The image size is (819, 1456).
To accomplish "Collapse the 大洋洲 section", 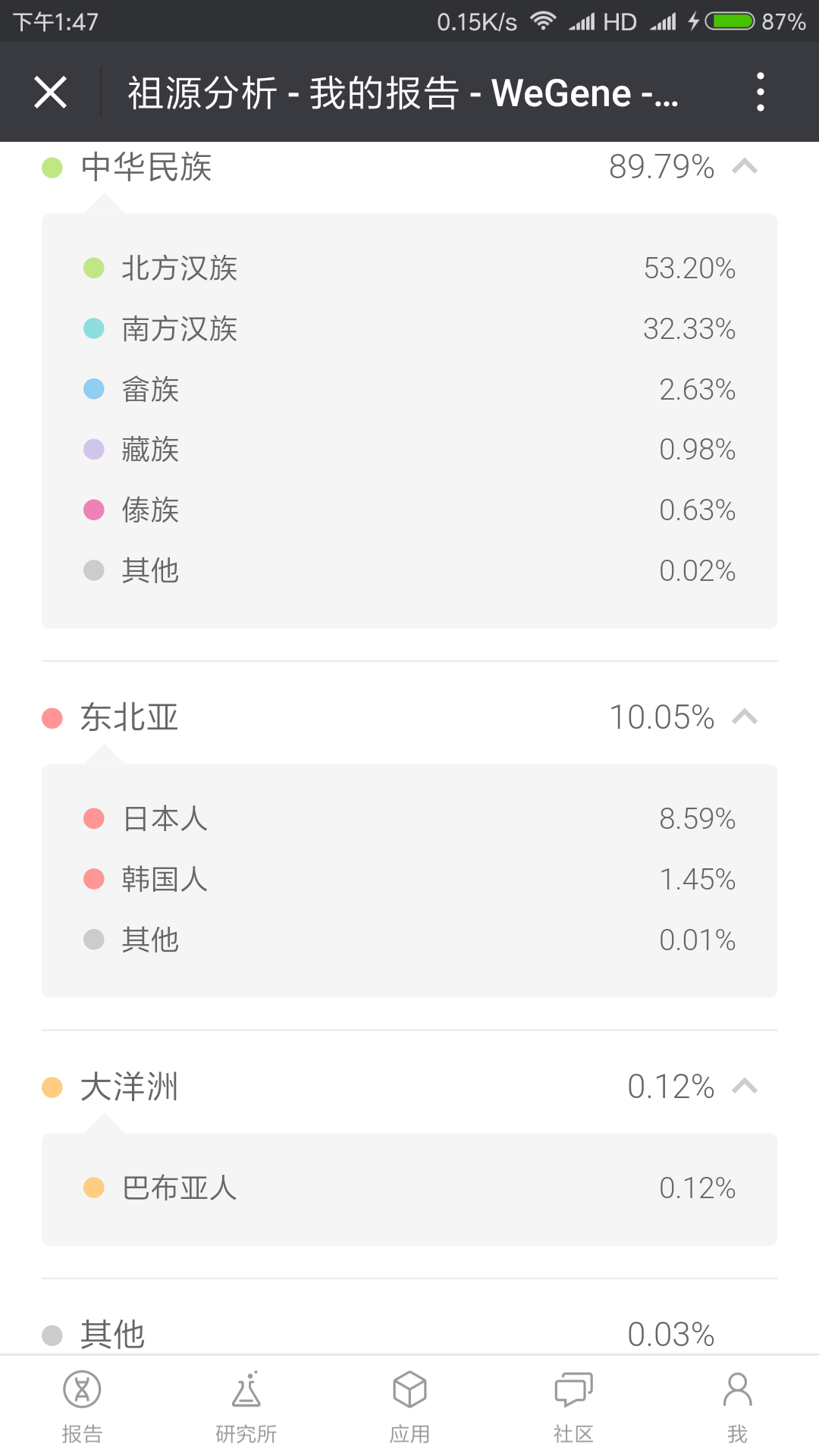I will 745,1086.
